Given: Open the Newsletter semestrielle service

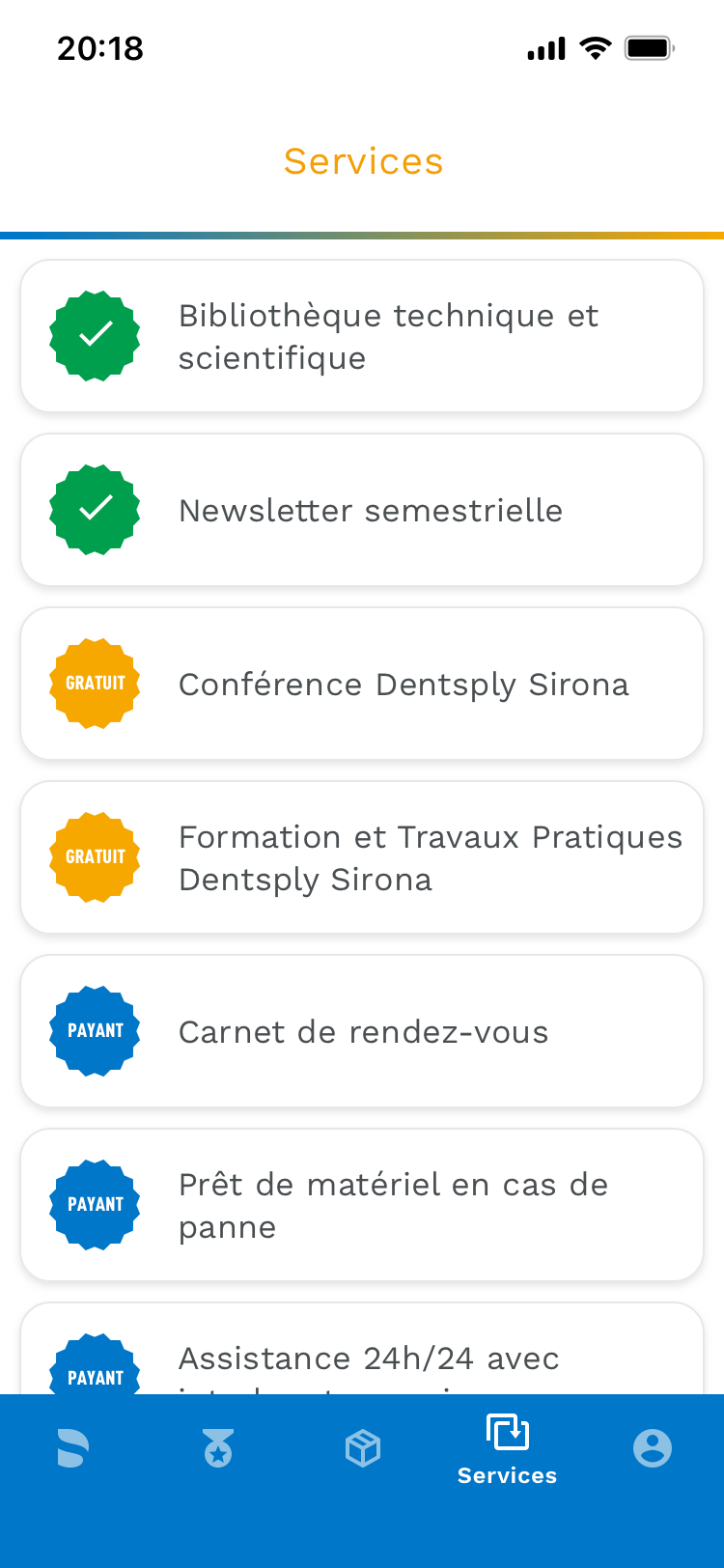Looking at the screenshot, I should 362,510.
